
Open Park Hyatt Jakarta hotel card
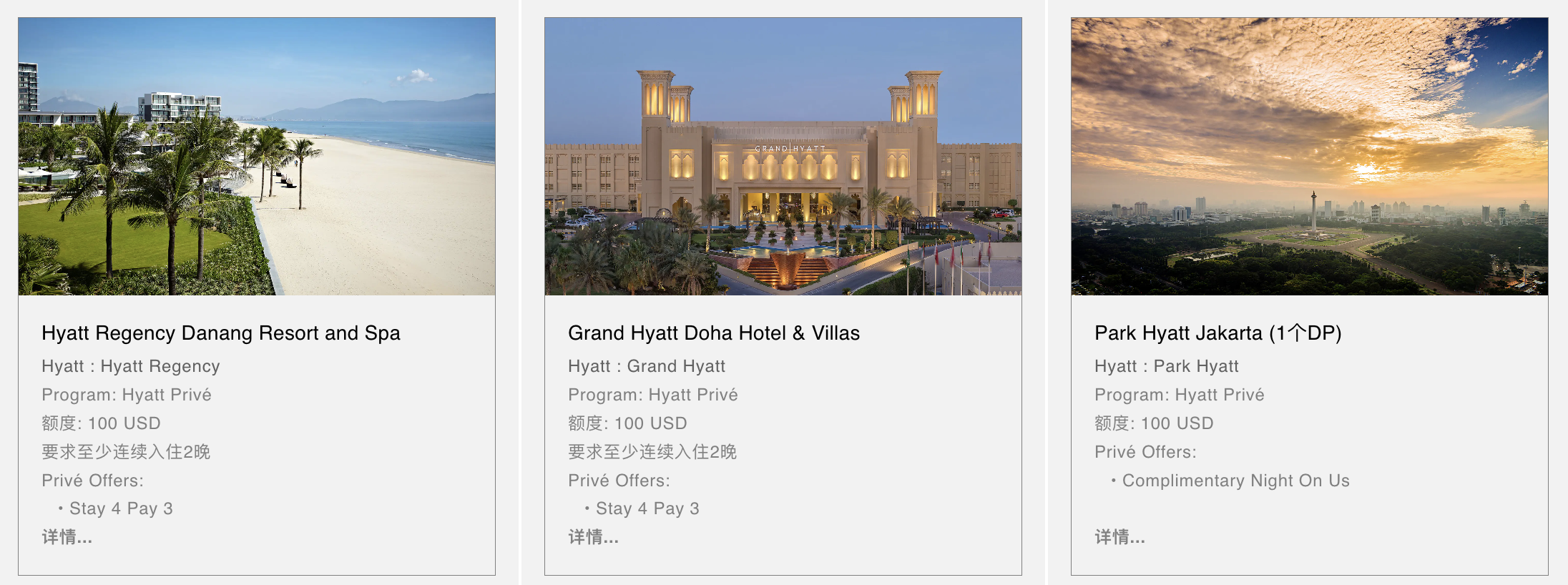pyautogui.click(x=1217, y=333)
